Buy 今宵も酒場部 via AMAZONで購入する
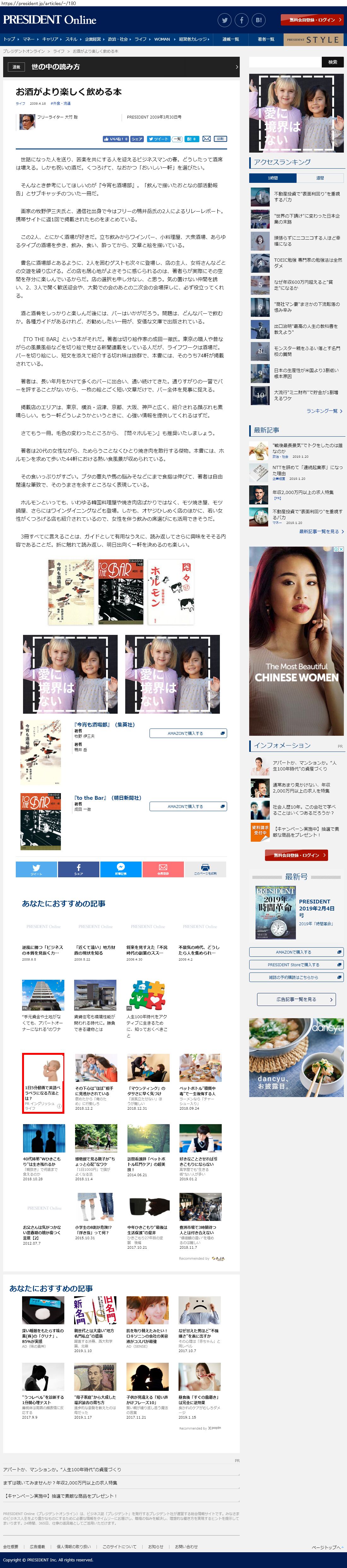This screenshot has height=1568, width=347. pos(187,734)
